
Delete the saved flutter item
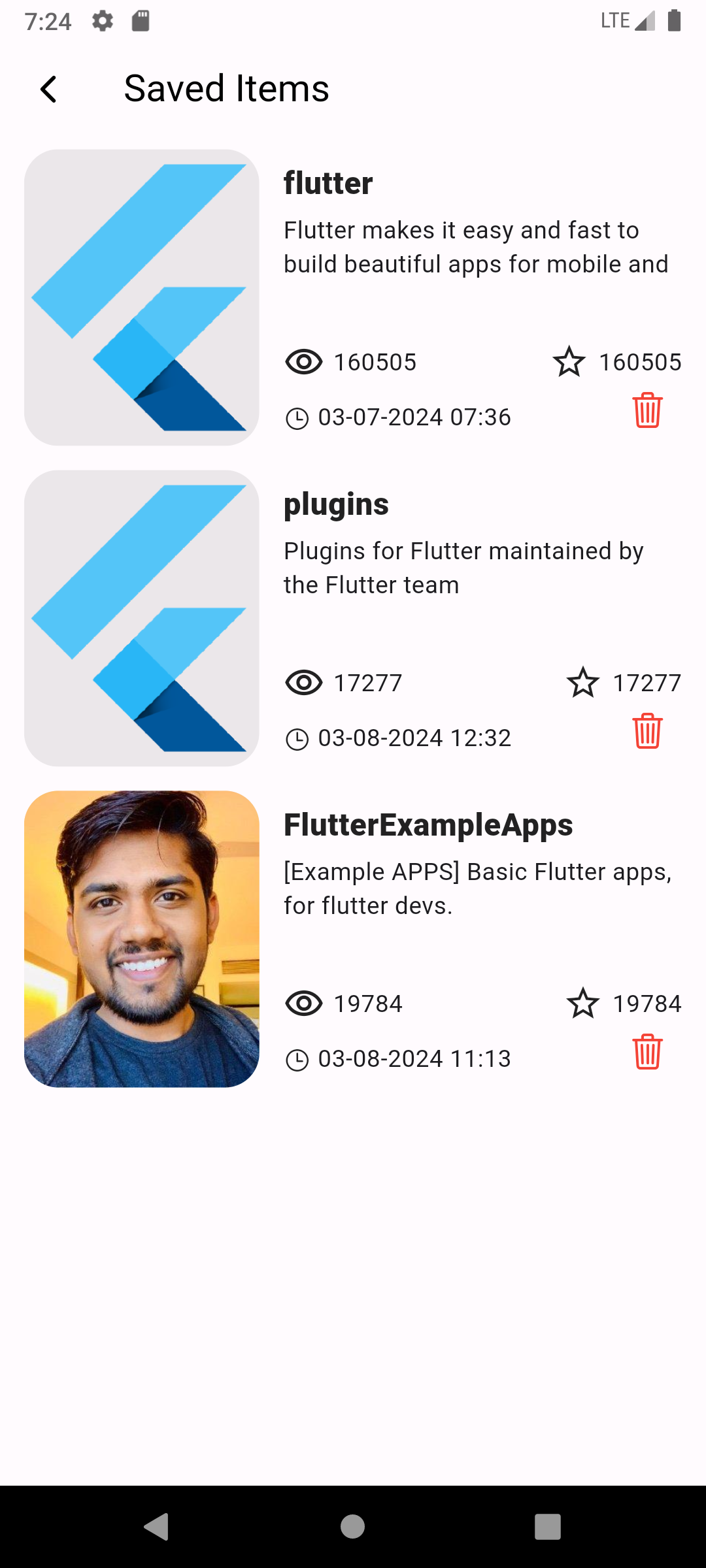647,410
